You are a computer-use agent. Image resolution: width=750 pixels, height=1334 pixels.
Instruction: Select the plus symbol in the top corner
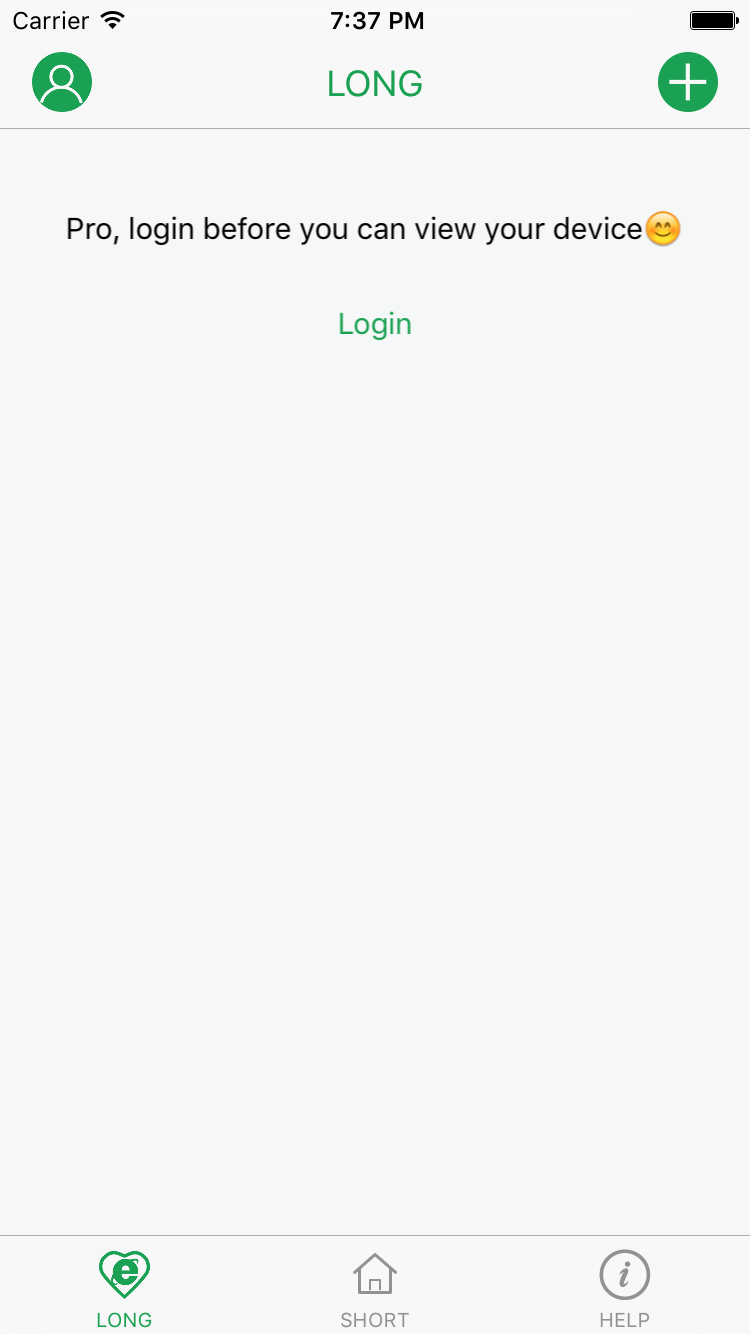tap(688, 82)
